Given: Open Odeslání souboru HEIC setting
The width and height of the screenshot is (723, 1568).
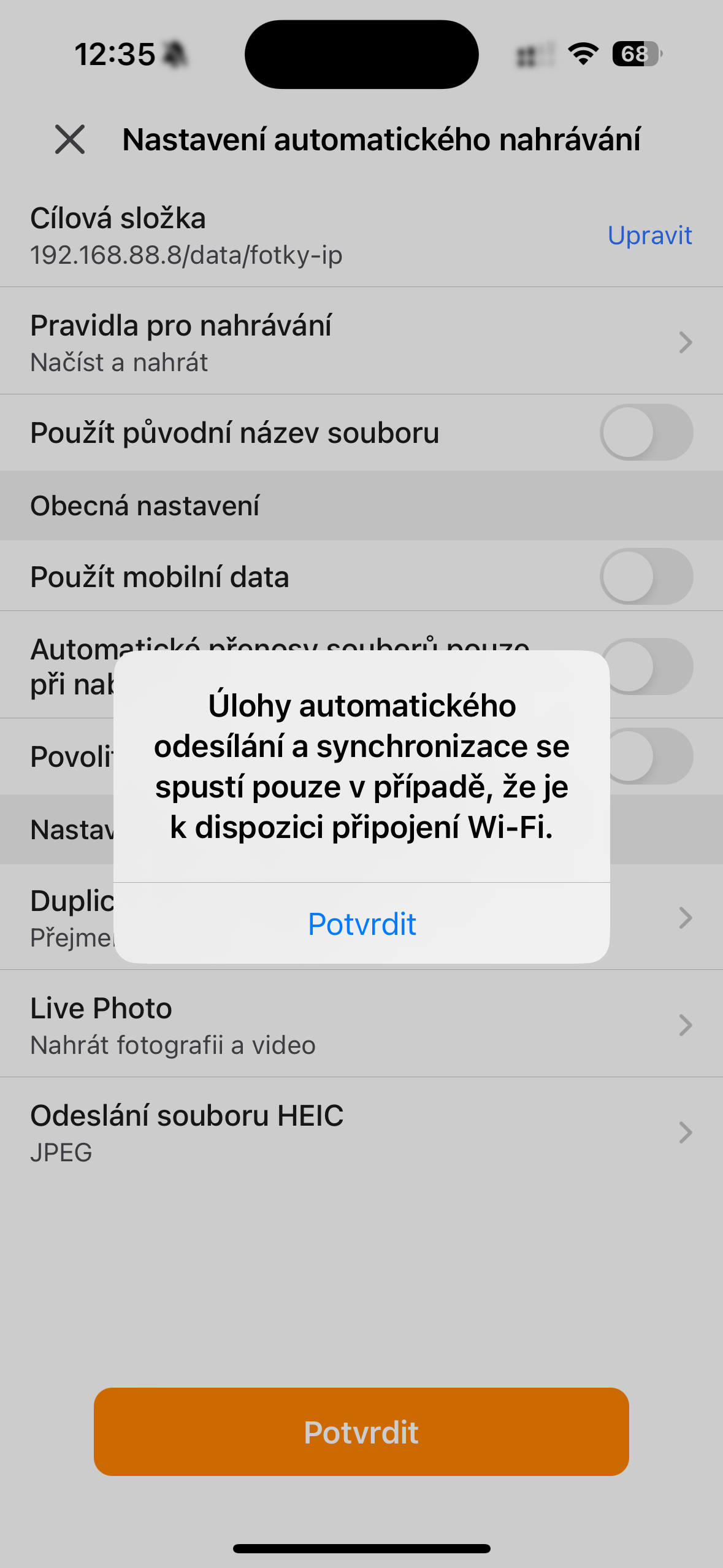Looking at the screenshot, I should tap(361, 1132).
